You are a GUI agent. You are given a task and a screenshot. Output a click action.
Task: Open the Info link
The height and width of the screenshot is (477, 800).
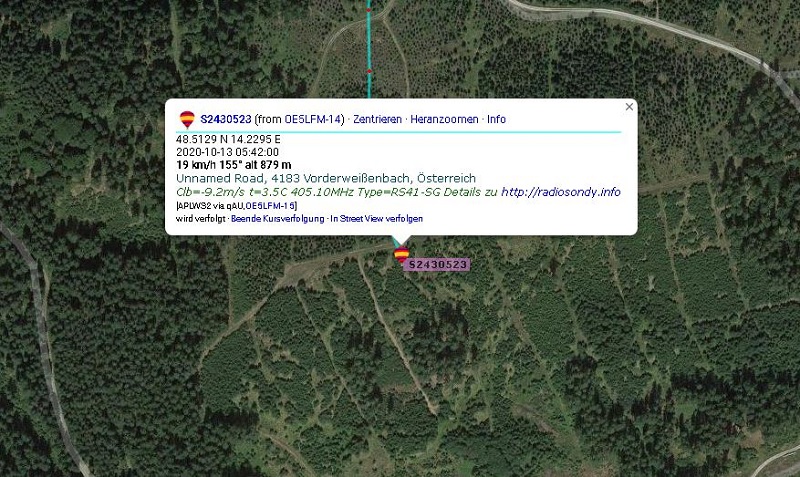pos(496,119)
